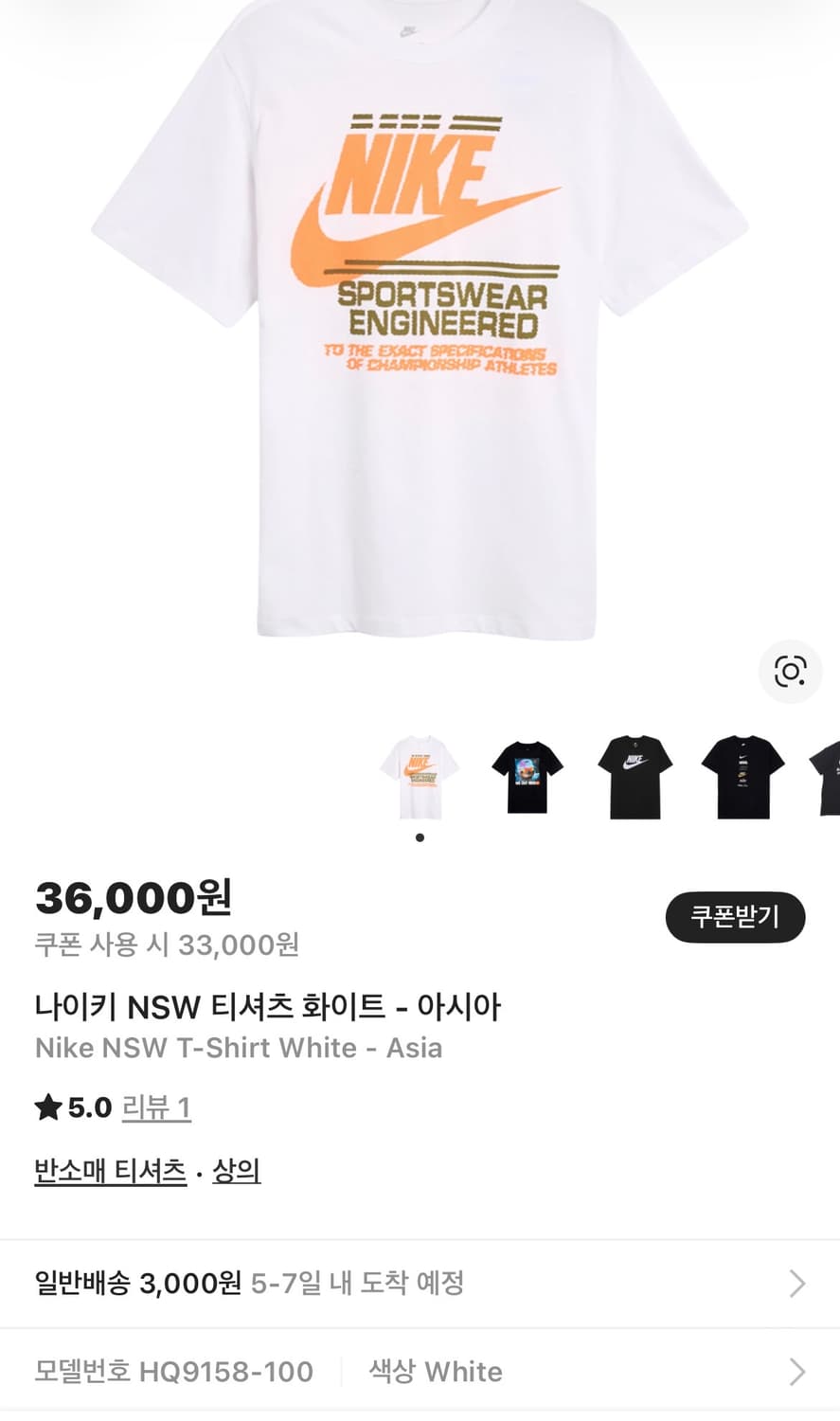The height and width of the screenshot is (1421, 840).
Task: Select the graphic-print black shirt thumbnail
Action: (527, 775)
